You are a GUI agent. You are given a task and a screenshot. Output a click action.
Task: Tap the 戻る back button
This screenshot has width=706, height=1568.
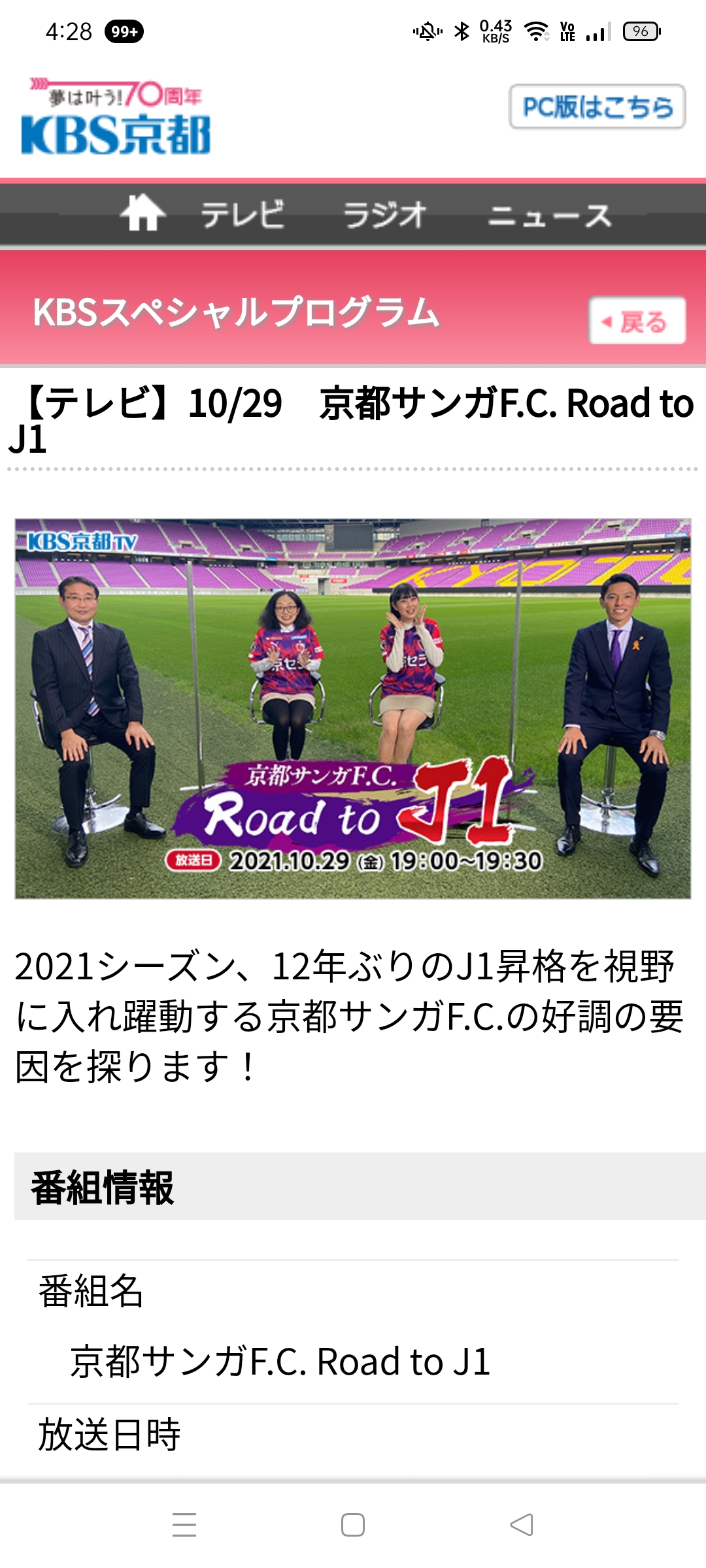(x=637, y=321)
